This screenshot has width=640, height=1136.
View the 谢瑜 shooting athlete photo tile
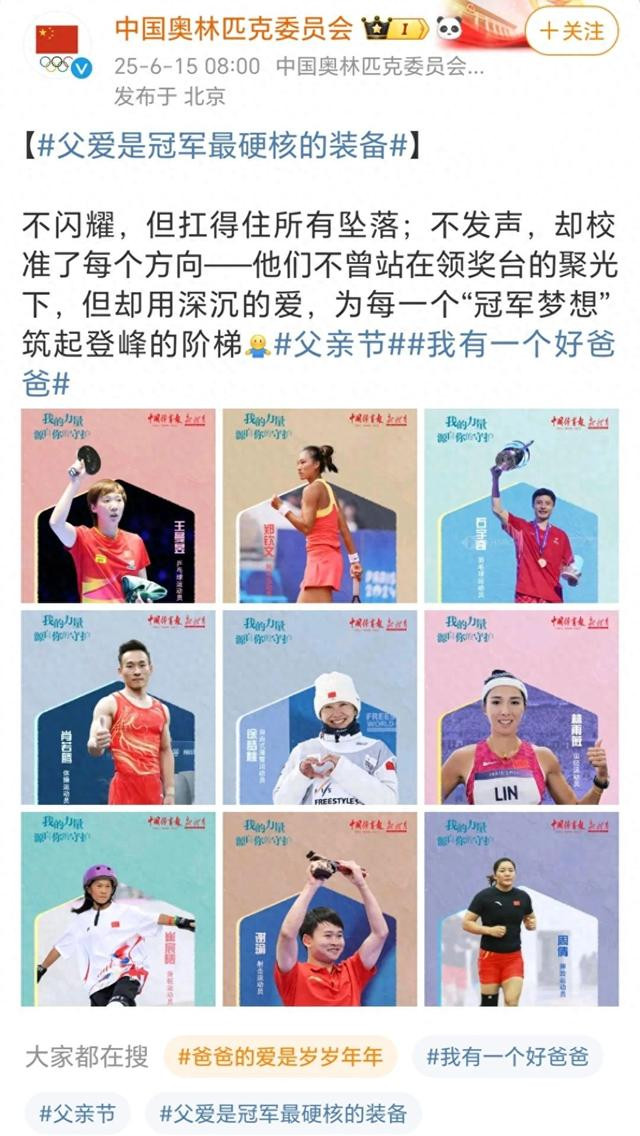(x=320, y=909)
